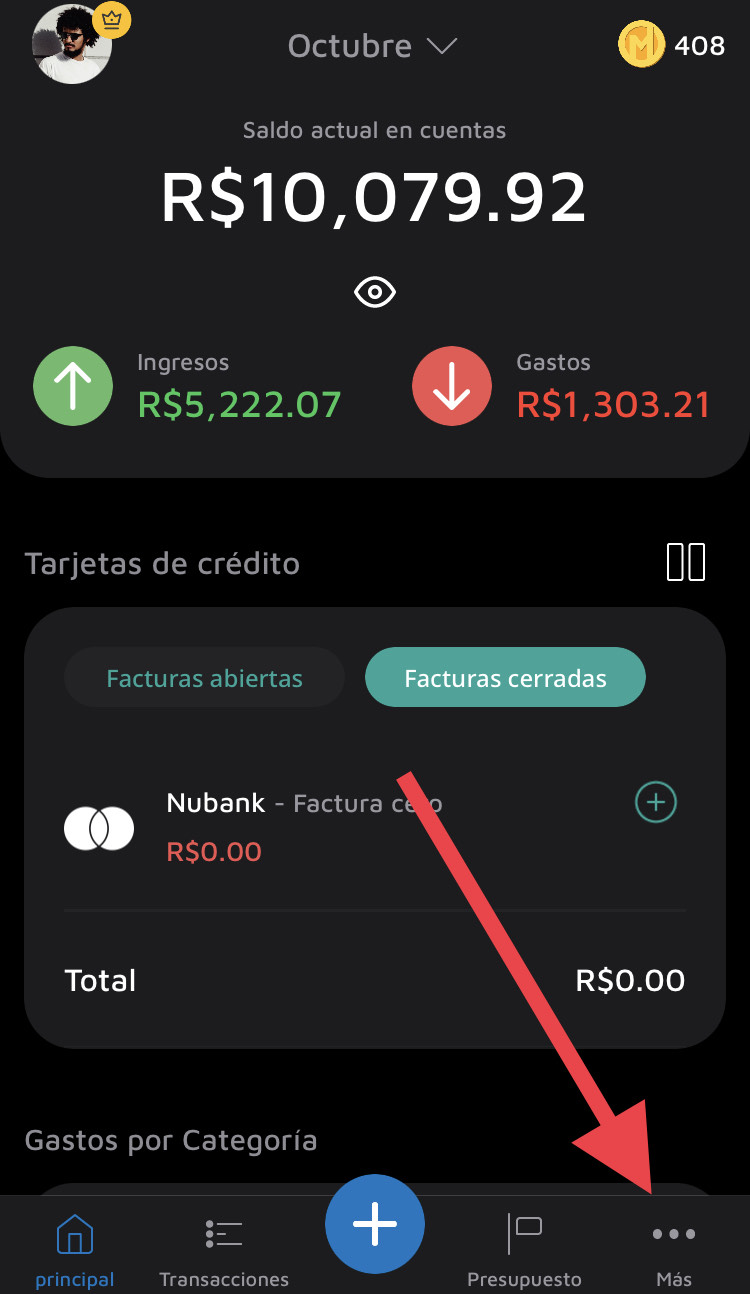This screenshot has width=750, height=1294.
Task: Switch to Facturas abiertas
Action: click(x=204, y=679)
